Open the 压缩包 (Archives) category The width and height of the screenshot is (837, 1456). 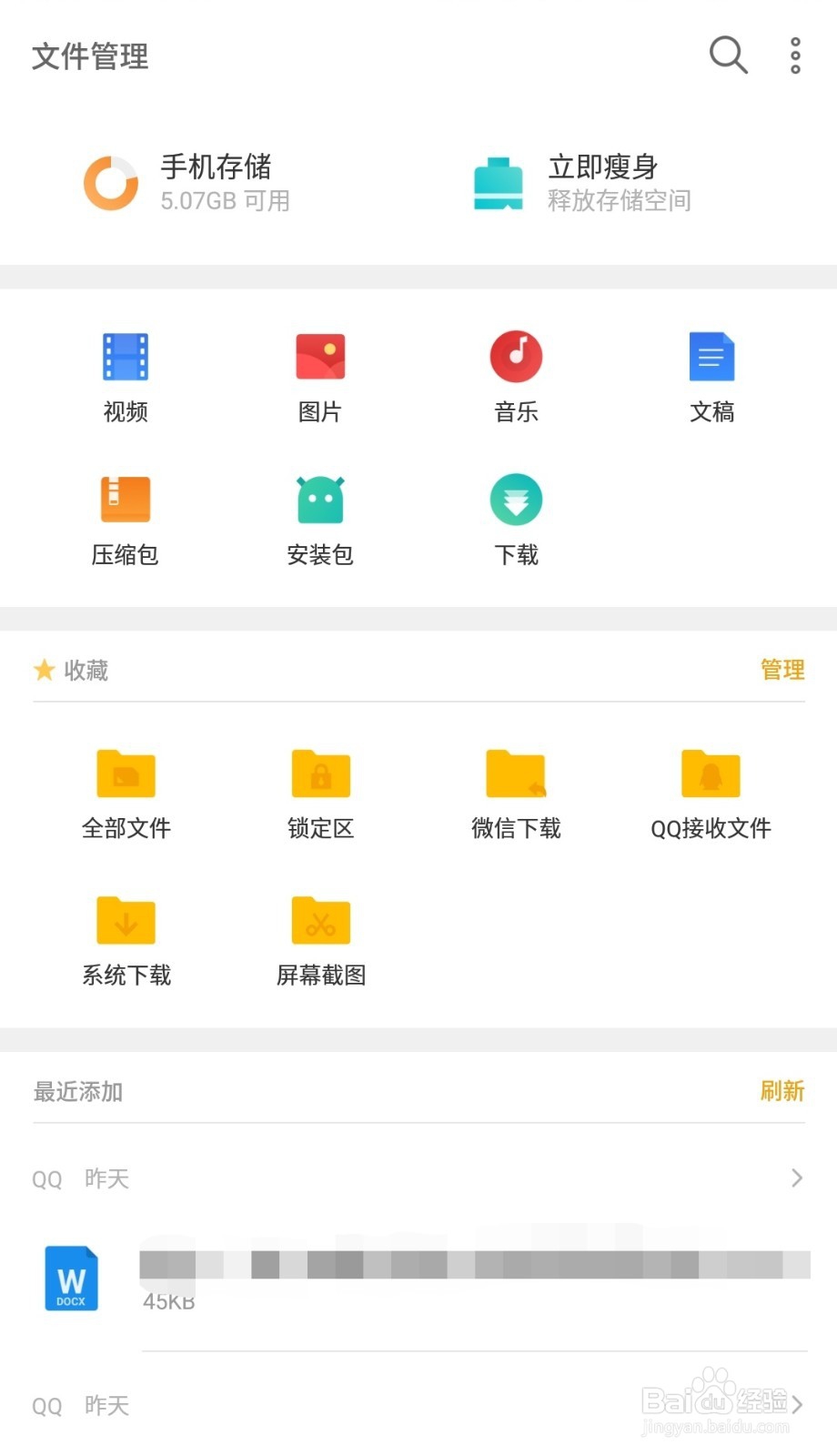tap(125, 519)
